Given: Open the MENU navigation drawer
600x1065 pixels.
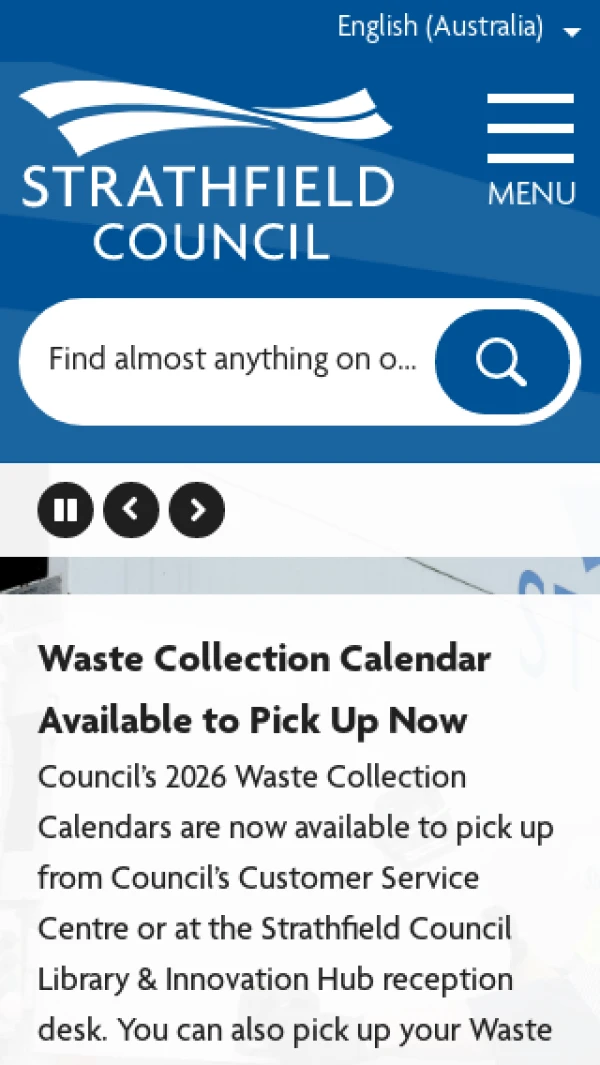Looking at the screenshot, I should point(531,150).
